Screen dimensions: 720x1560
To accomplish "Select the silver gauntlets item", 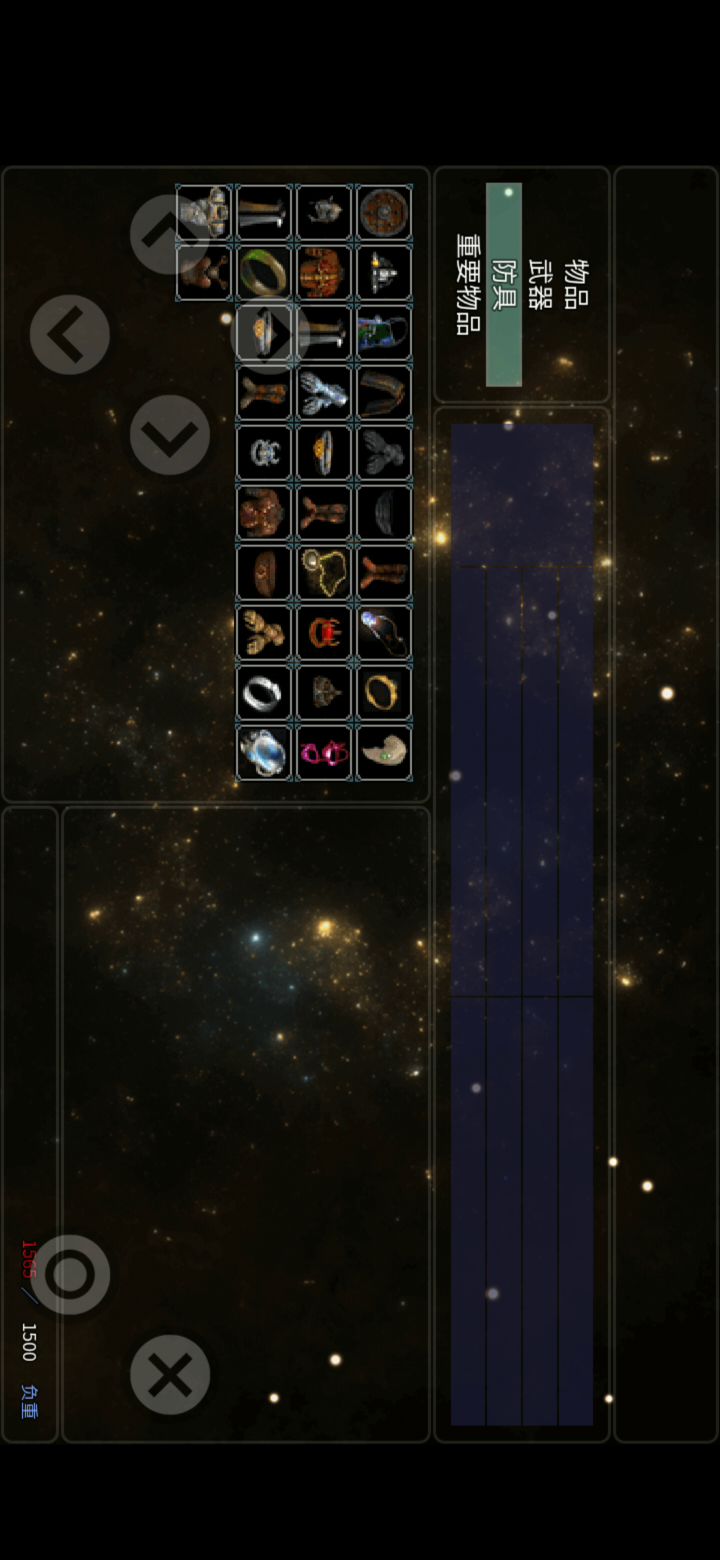I will (x=324, y=392).
